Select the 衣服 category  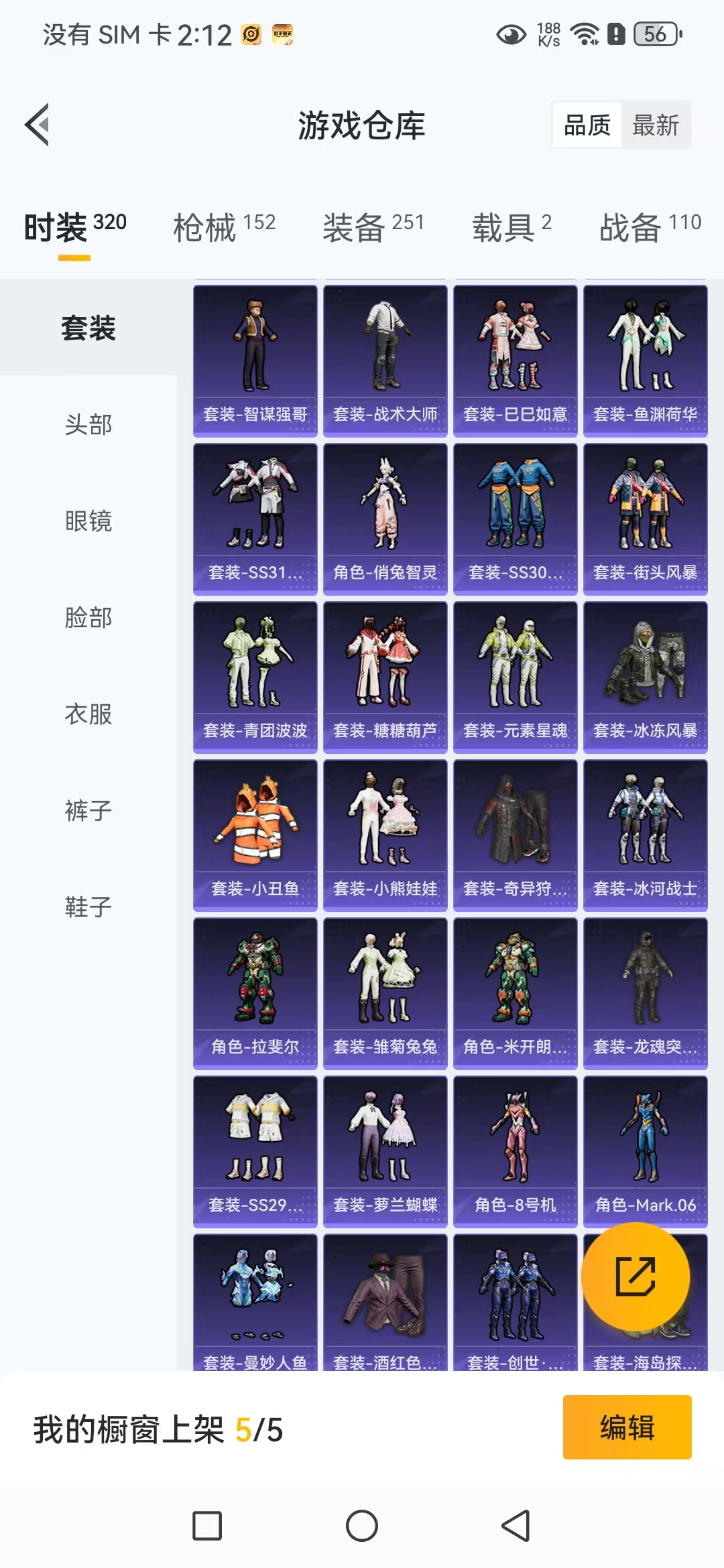(88, 714)
